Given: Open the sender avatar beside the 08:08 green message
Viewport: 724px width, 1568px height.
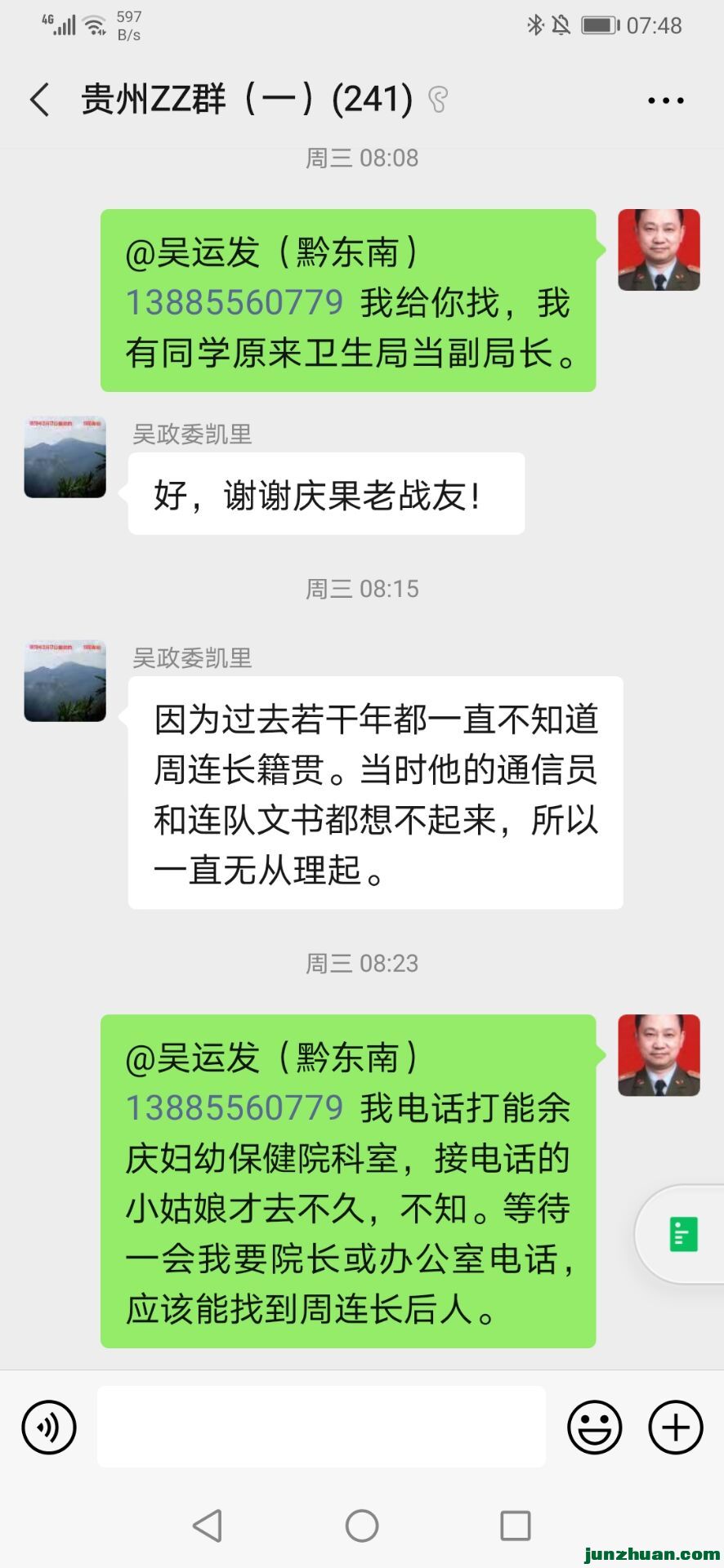Looking at the screenshot, I should pos(659,250).
